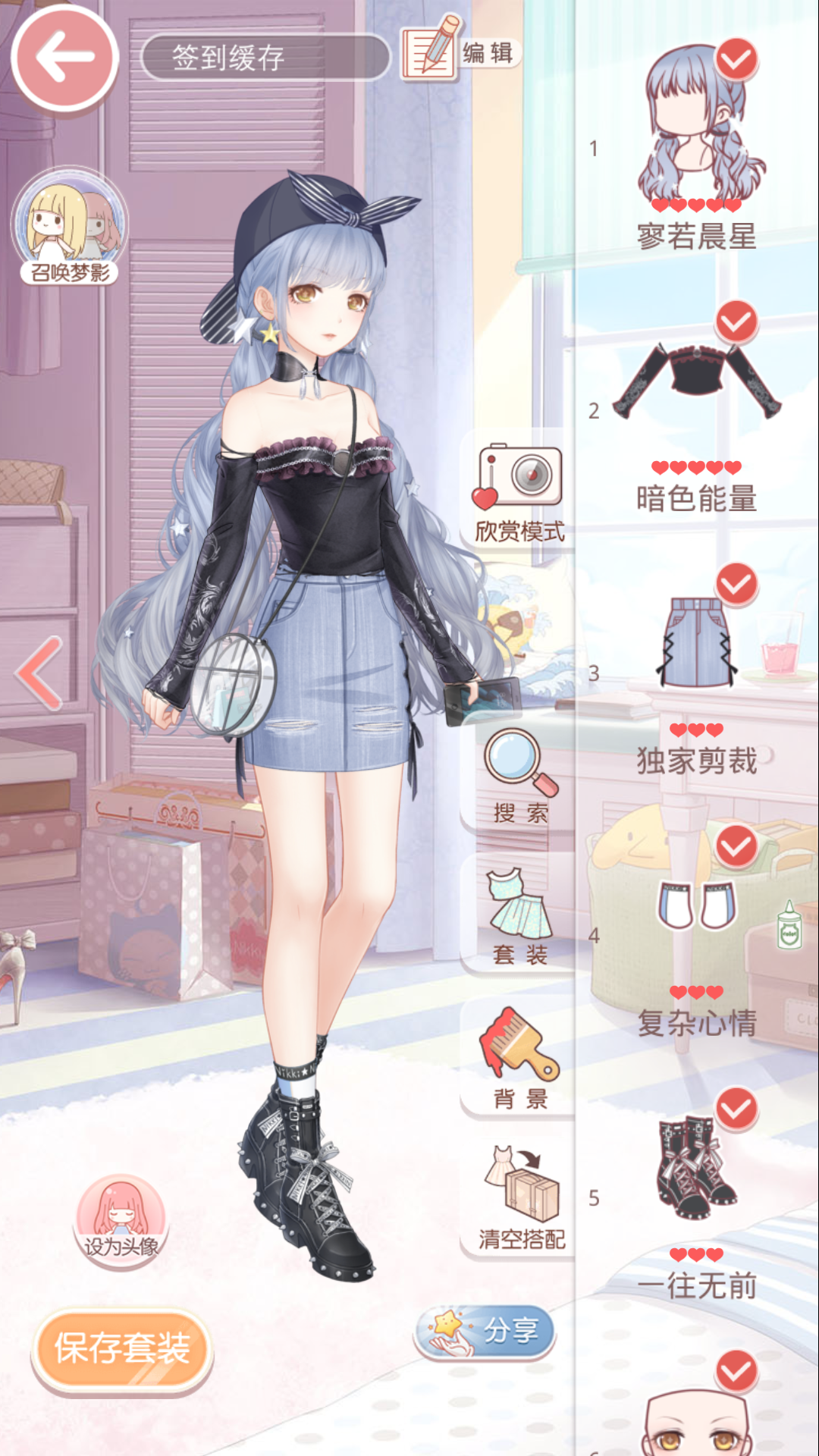Collapse panel with the left pink arrow
The image size is (819, 1456).
point(39,673)
